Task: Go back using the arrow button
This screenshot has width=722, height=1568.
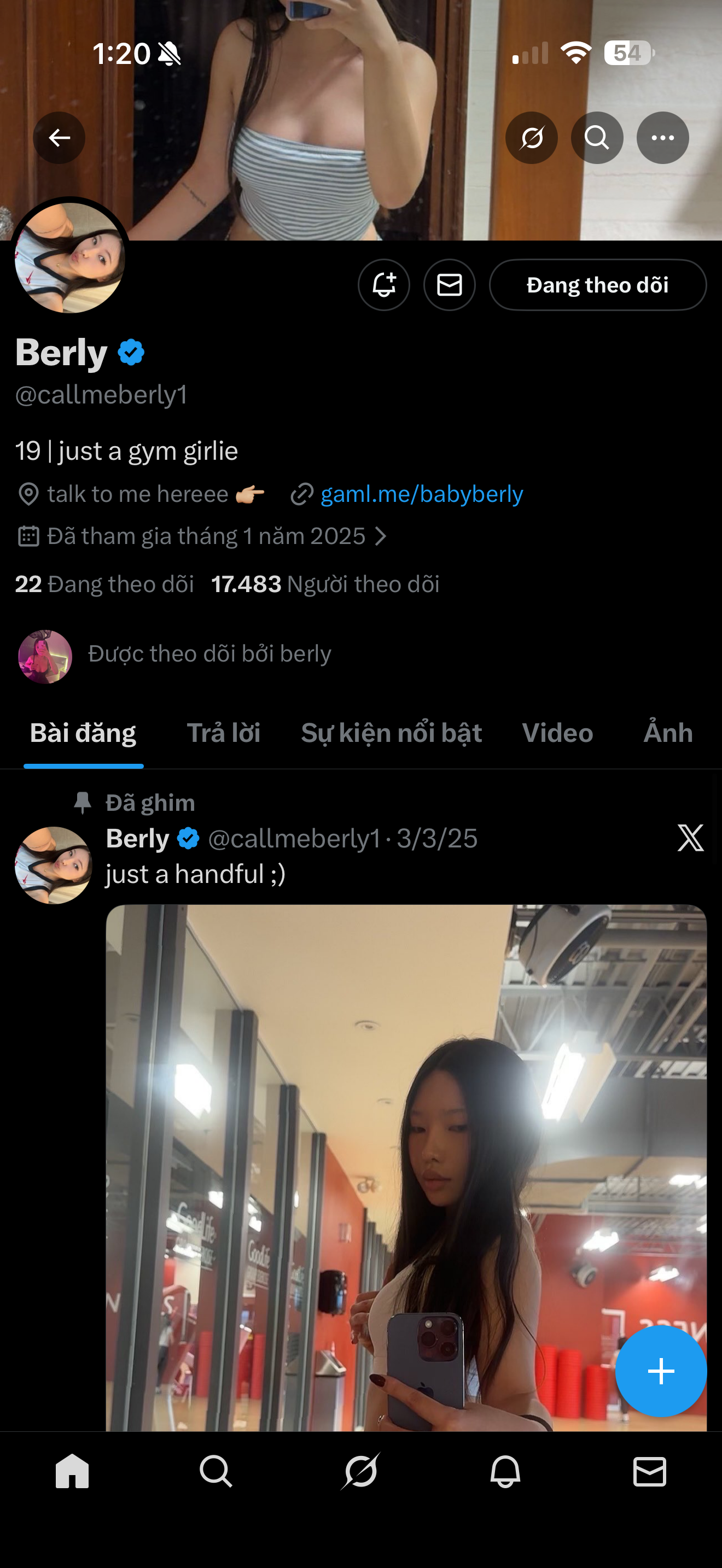Action: click(x=59, y=138)
